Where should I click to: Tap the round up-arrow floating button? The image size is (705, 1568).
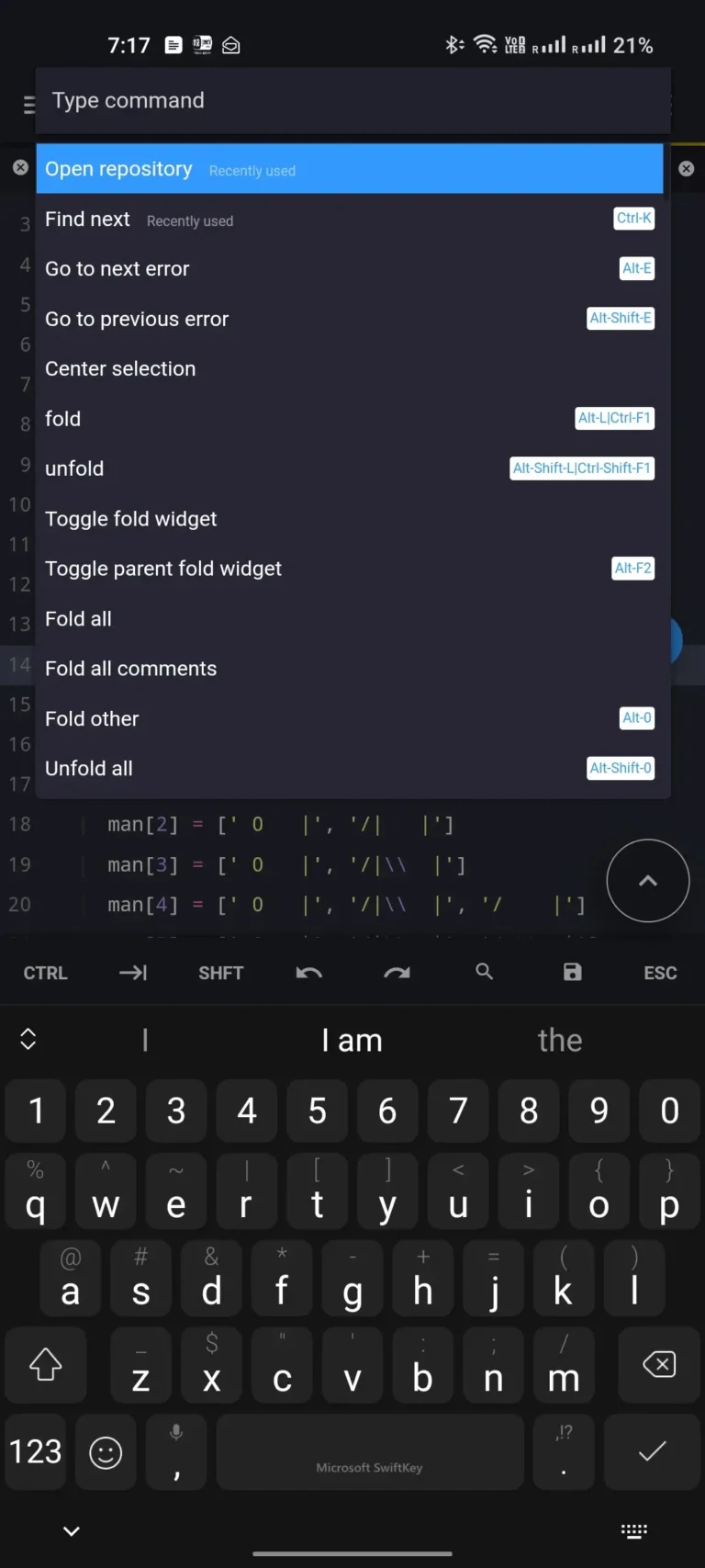coord(647,881)
